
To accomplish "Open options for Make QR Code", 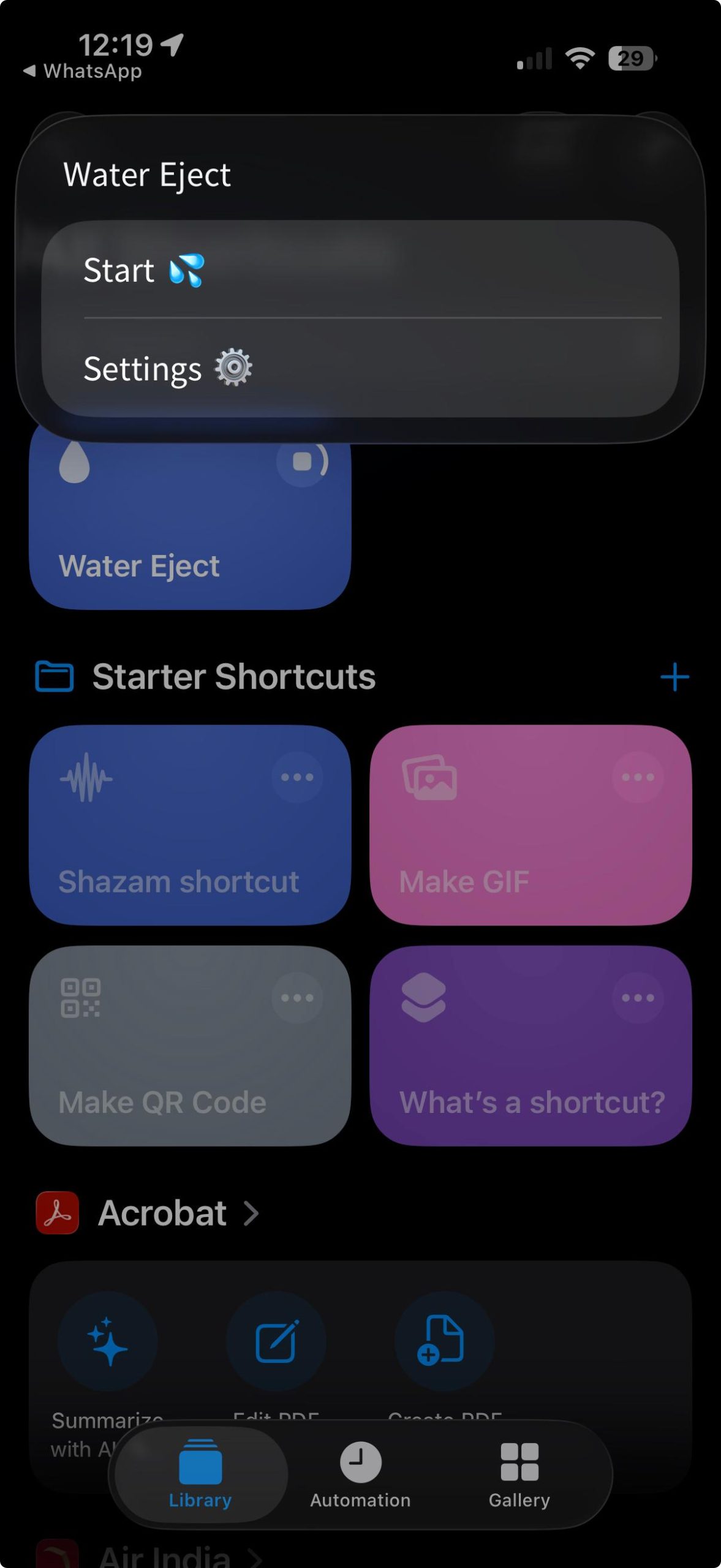I will (297, 998).
